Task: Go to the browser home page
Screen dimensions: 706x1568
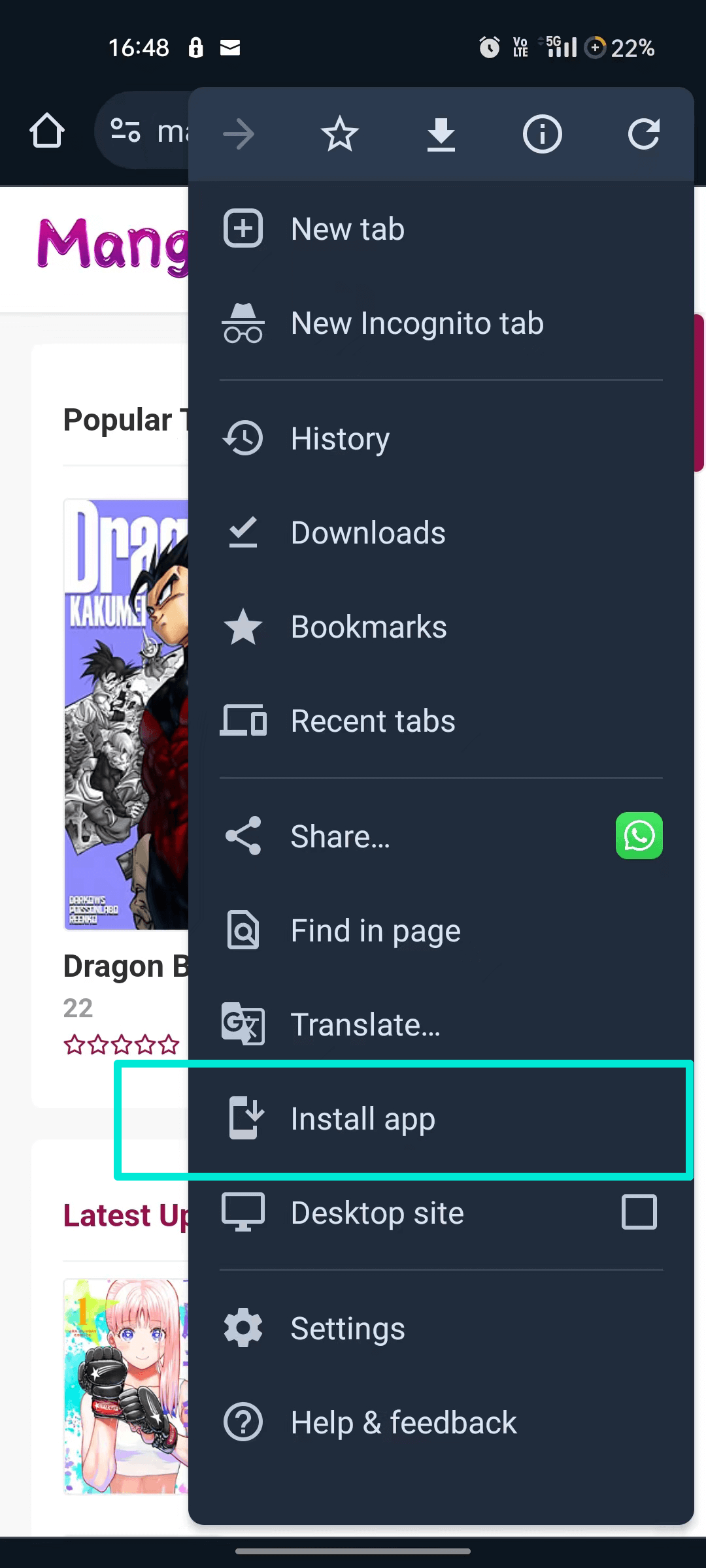Action: (x=47, y=131)
